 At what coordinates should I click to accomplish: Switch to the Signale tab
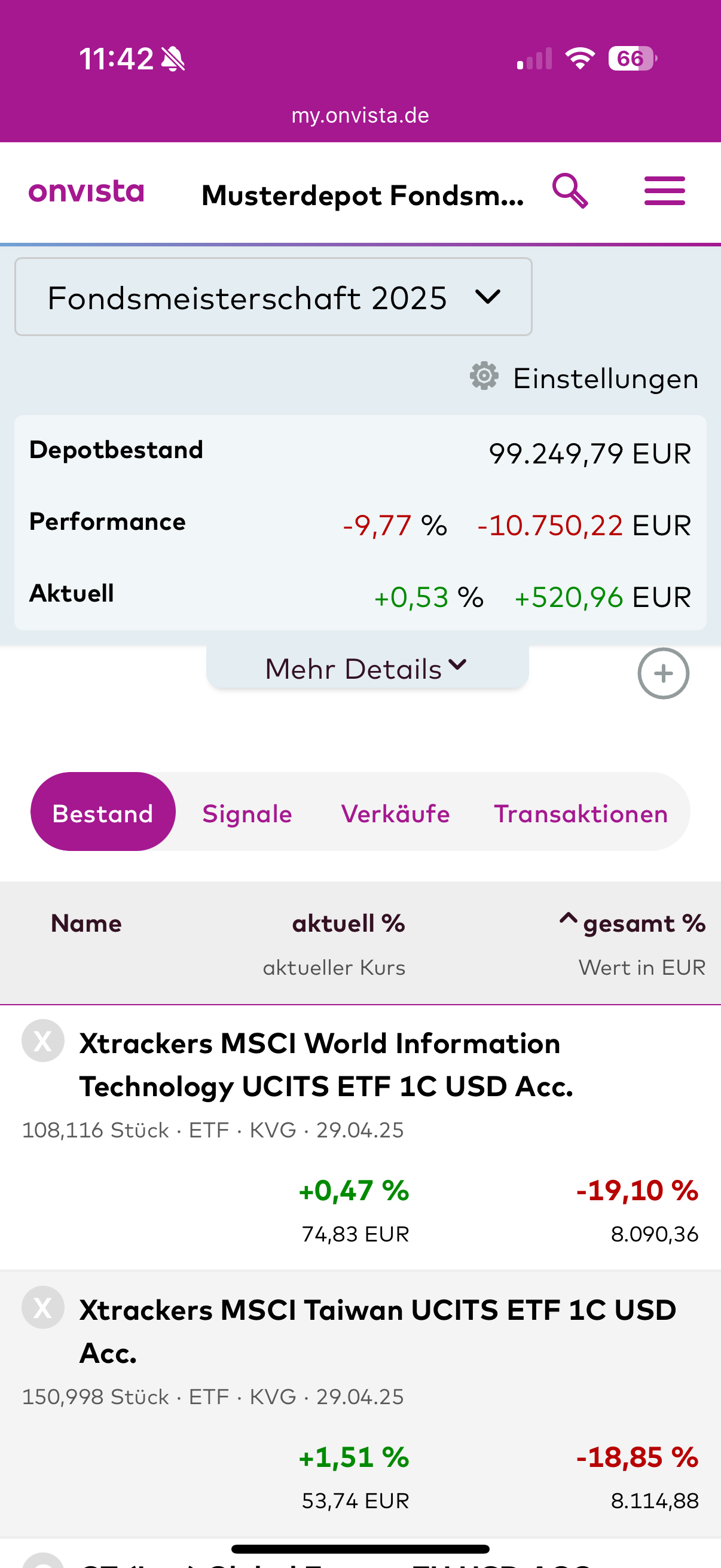(247, 813)
